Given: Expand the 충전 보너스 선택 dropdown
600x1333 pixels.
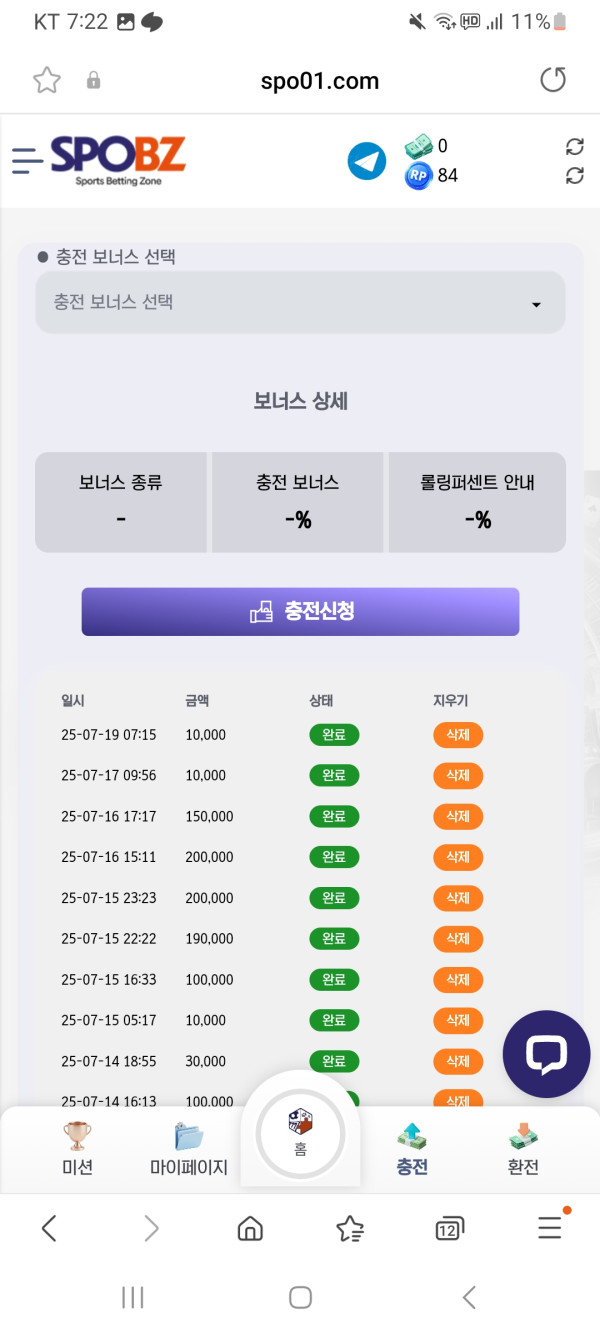Looking at the screenshot, I should (x=300, y=302).
